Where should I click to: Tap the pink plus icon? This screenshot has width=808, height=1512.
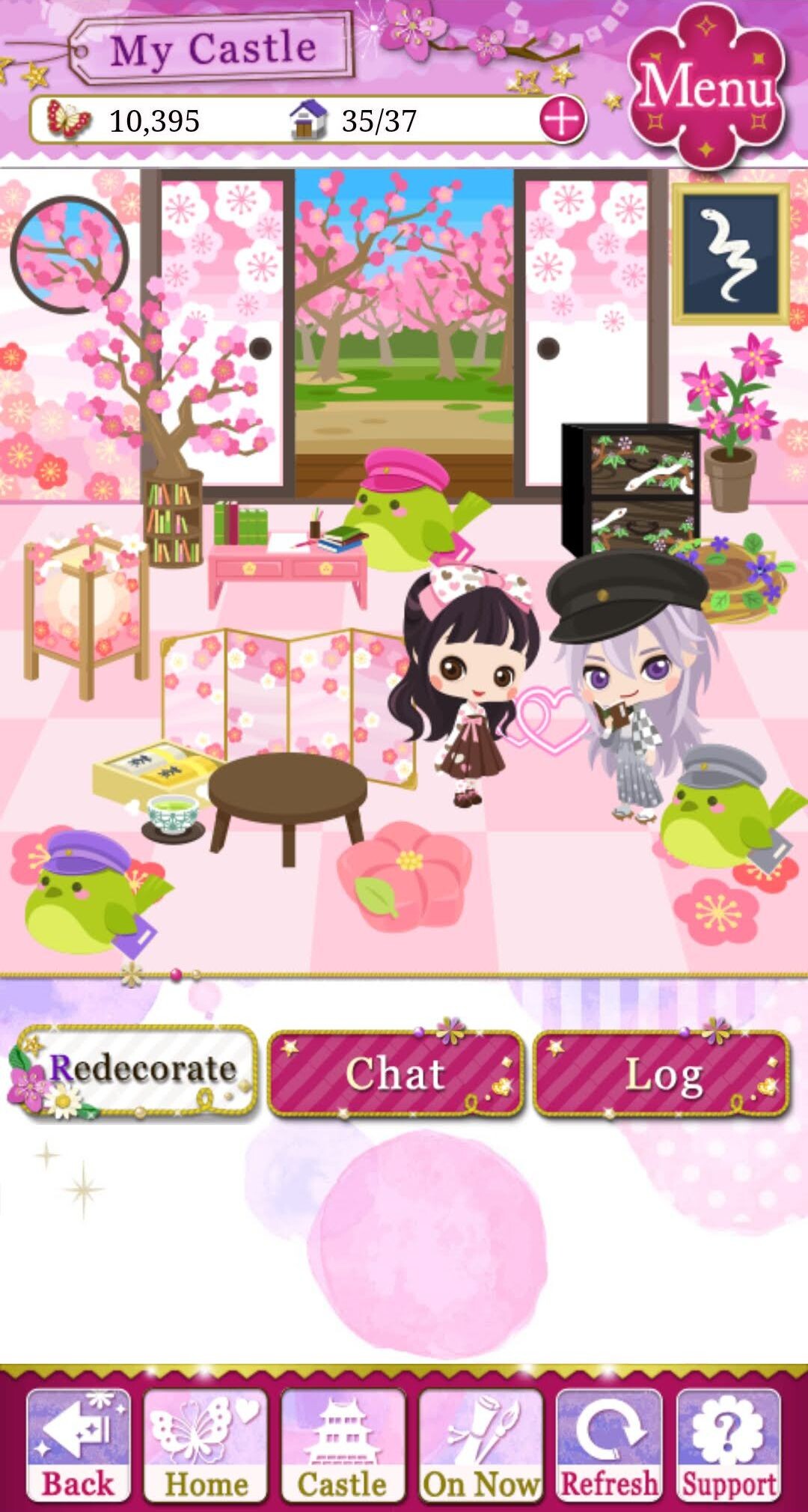[x=562, y=119]
